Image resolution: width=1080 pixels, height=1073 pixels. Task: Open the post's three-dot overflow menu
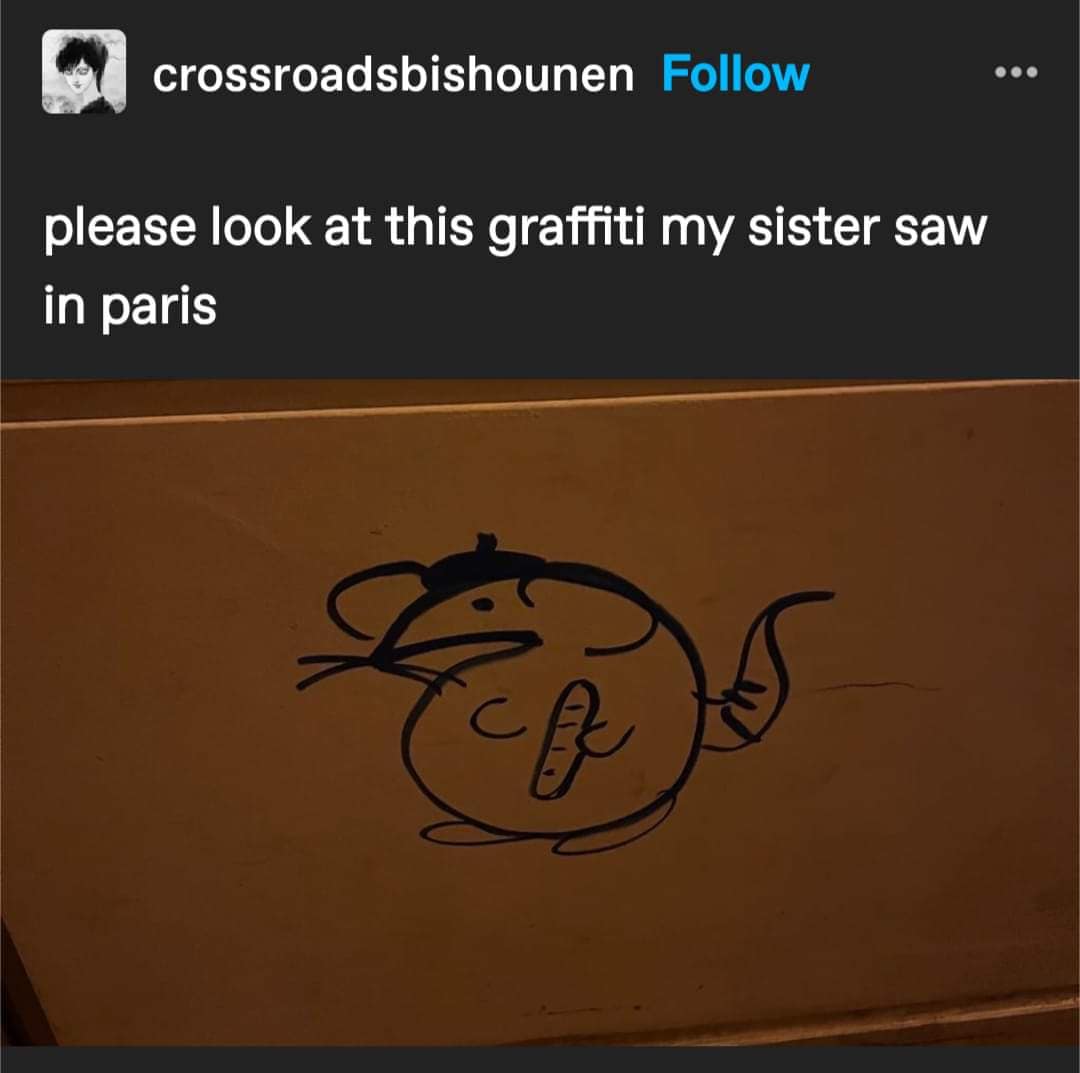pos(1017,74)
